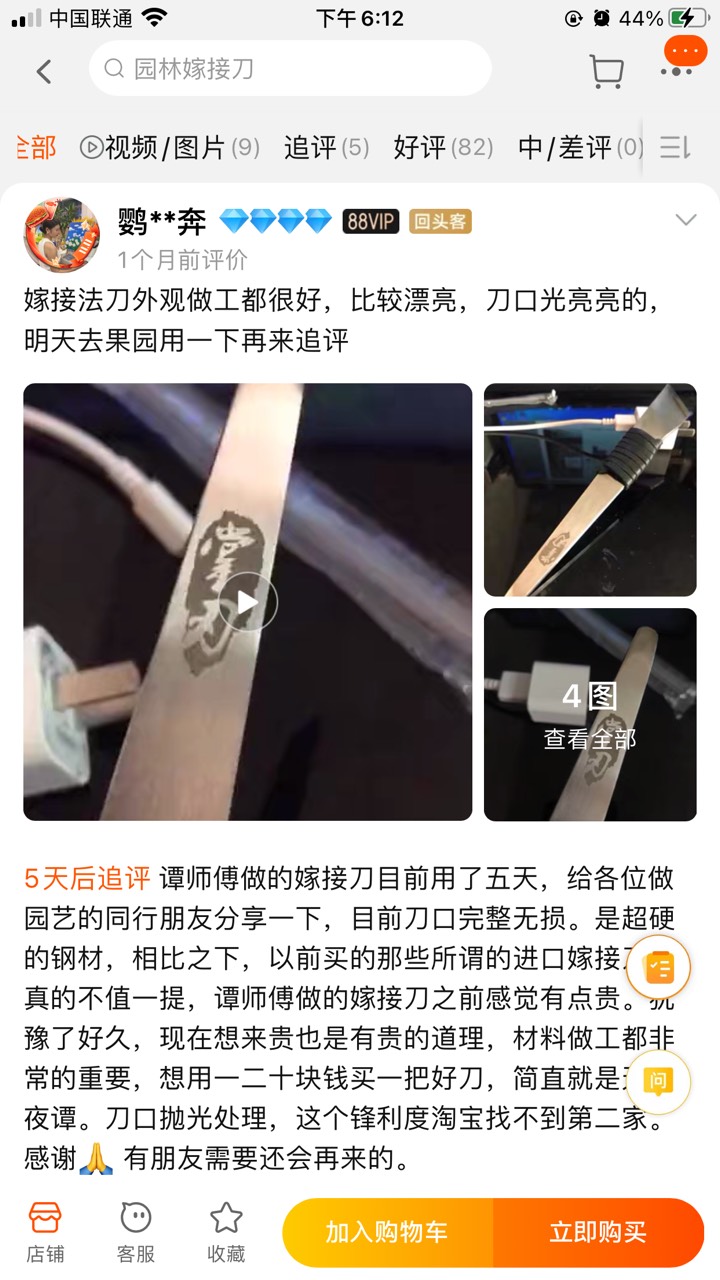Open the three-dot more menu
Screen dimensions: 720x1280
click(677, 71)
